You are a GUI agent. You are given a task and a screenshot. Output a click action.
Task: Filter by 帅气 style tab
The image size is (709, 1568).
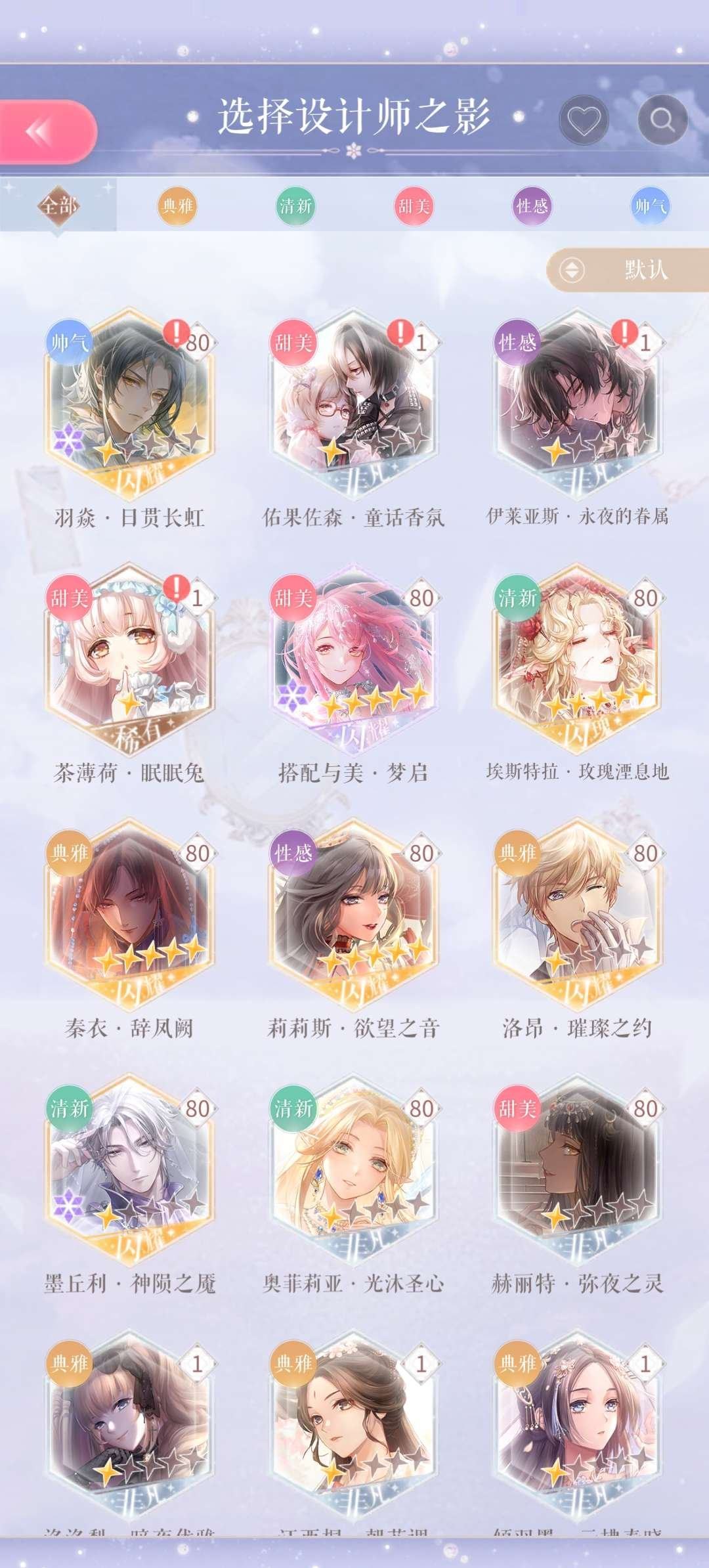pos(650,206)
